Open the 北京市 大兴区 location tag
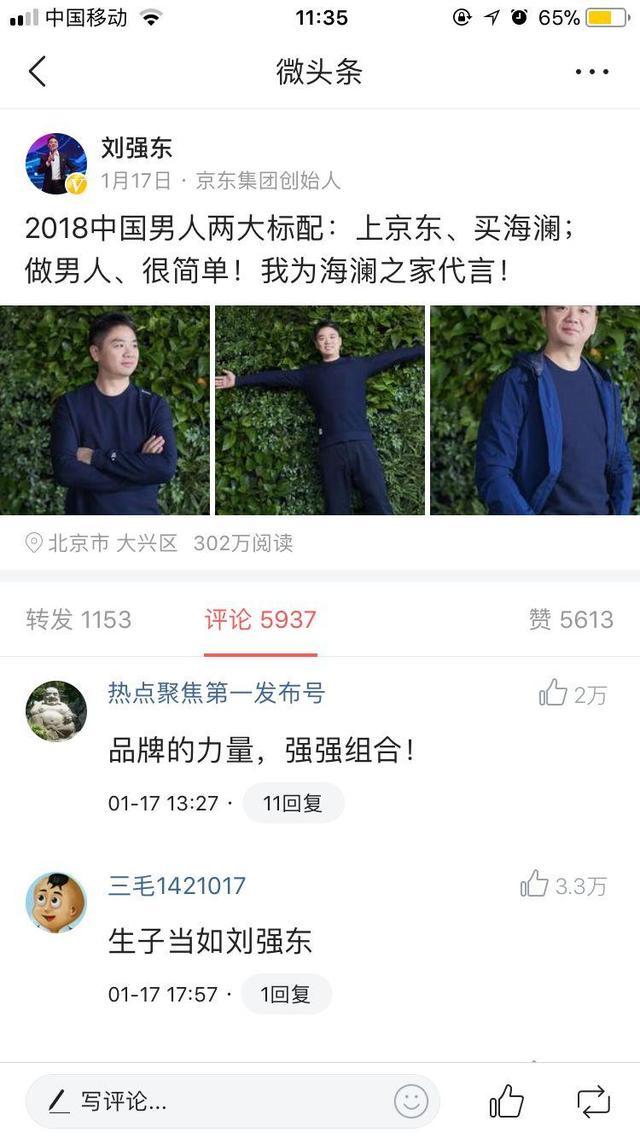Viewport: 640px width, 1138px height. (x=102, y=543)
